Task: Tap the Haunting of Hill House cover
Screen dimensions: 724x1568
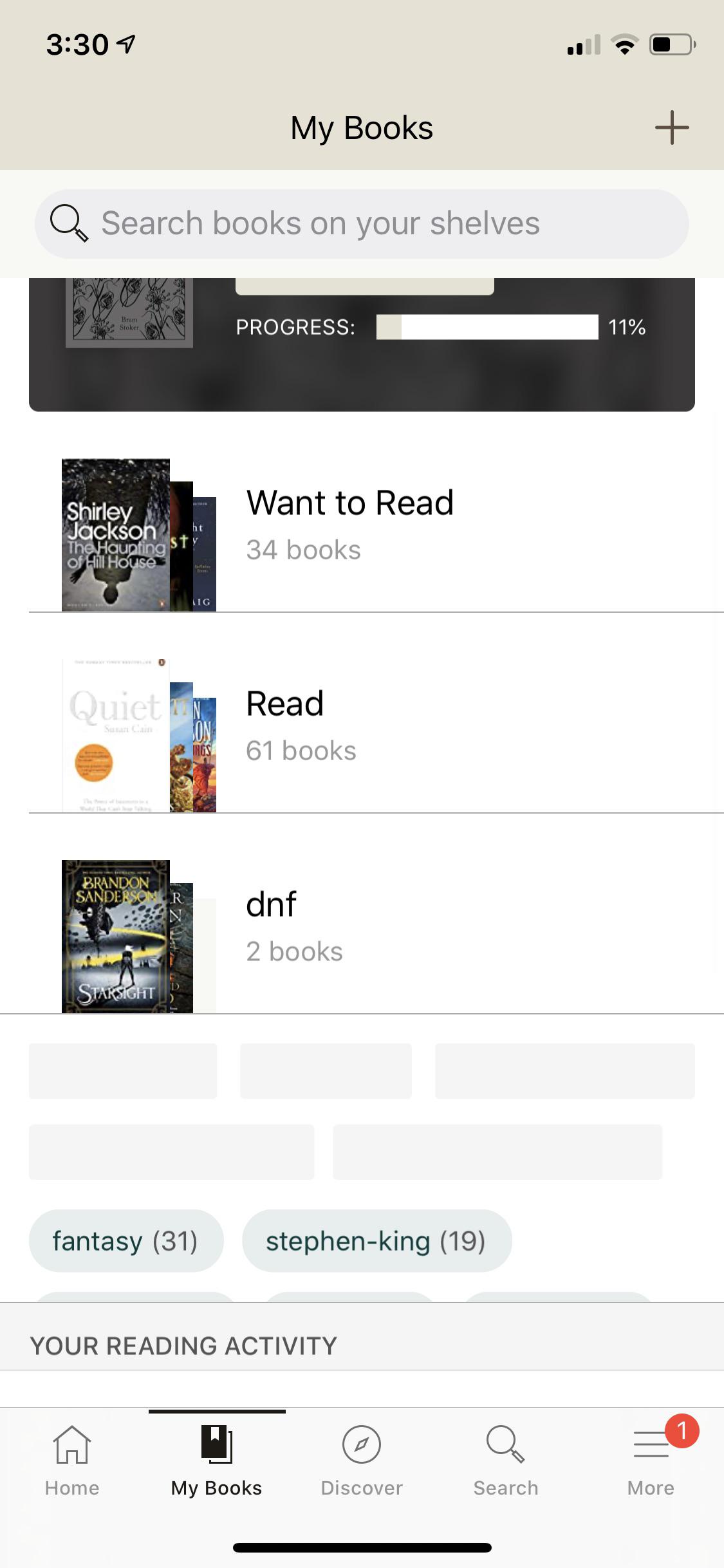Action: (115, 532)
